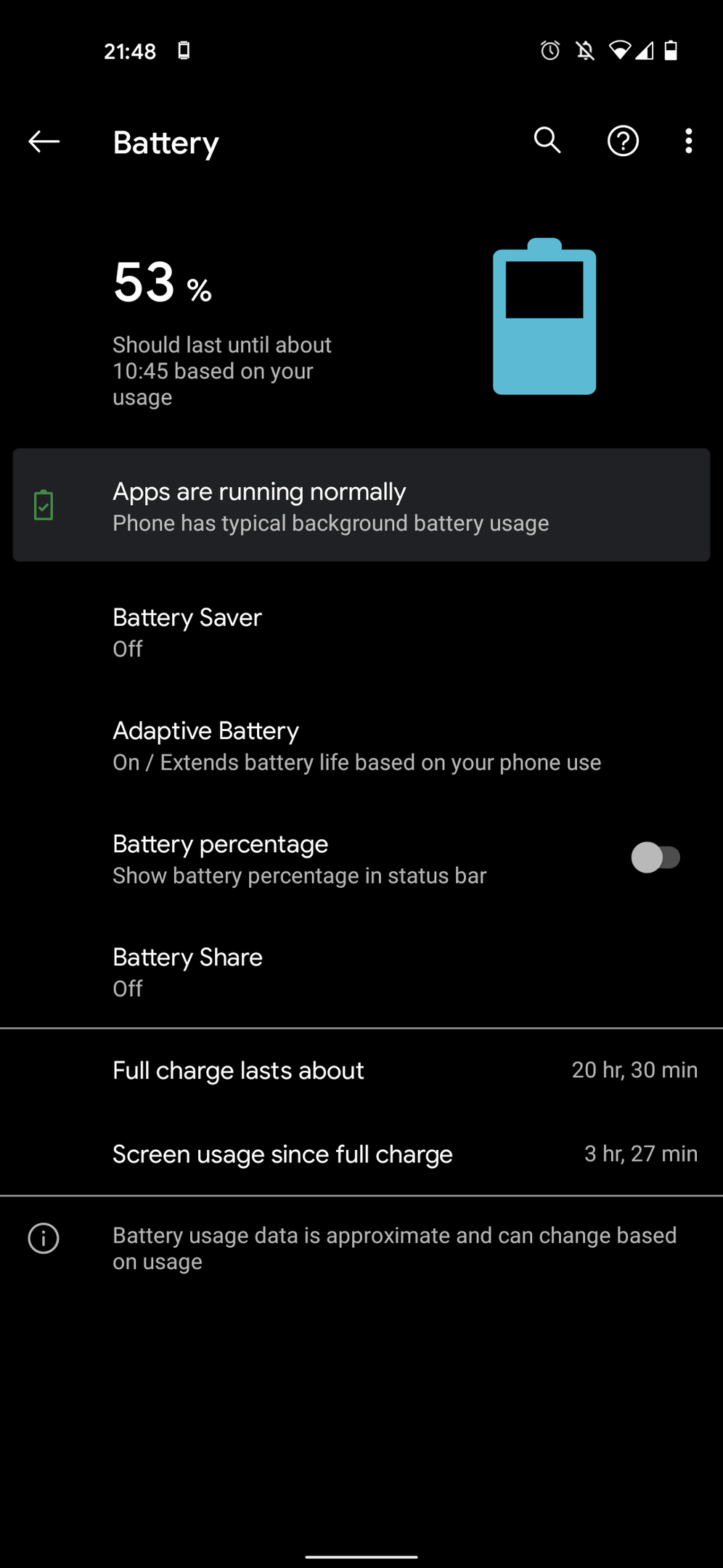The image size is (723, 1568).
Task: Enable battery percentage in status bar
Action: click(655, 858)
